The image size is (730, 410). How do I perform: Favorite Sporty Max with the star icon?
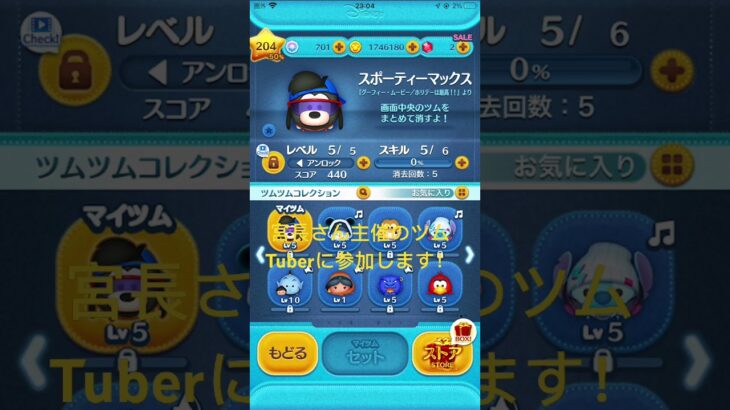(269, 130)
